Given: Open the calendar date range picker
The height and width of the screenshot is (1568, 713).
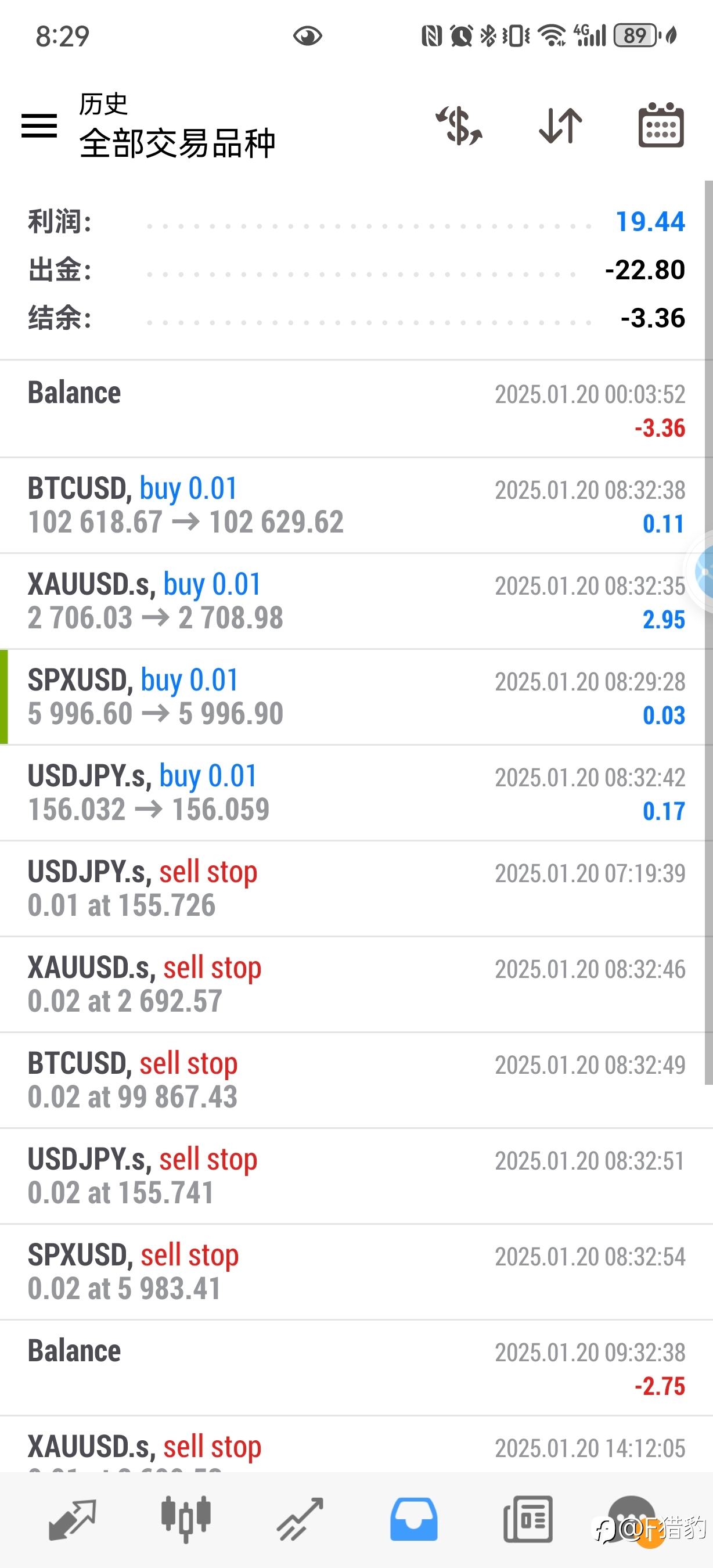Looking at the screenshot, I should click(661, 125).
